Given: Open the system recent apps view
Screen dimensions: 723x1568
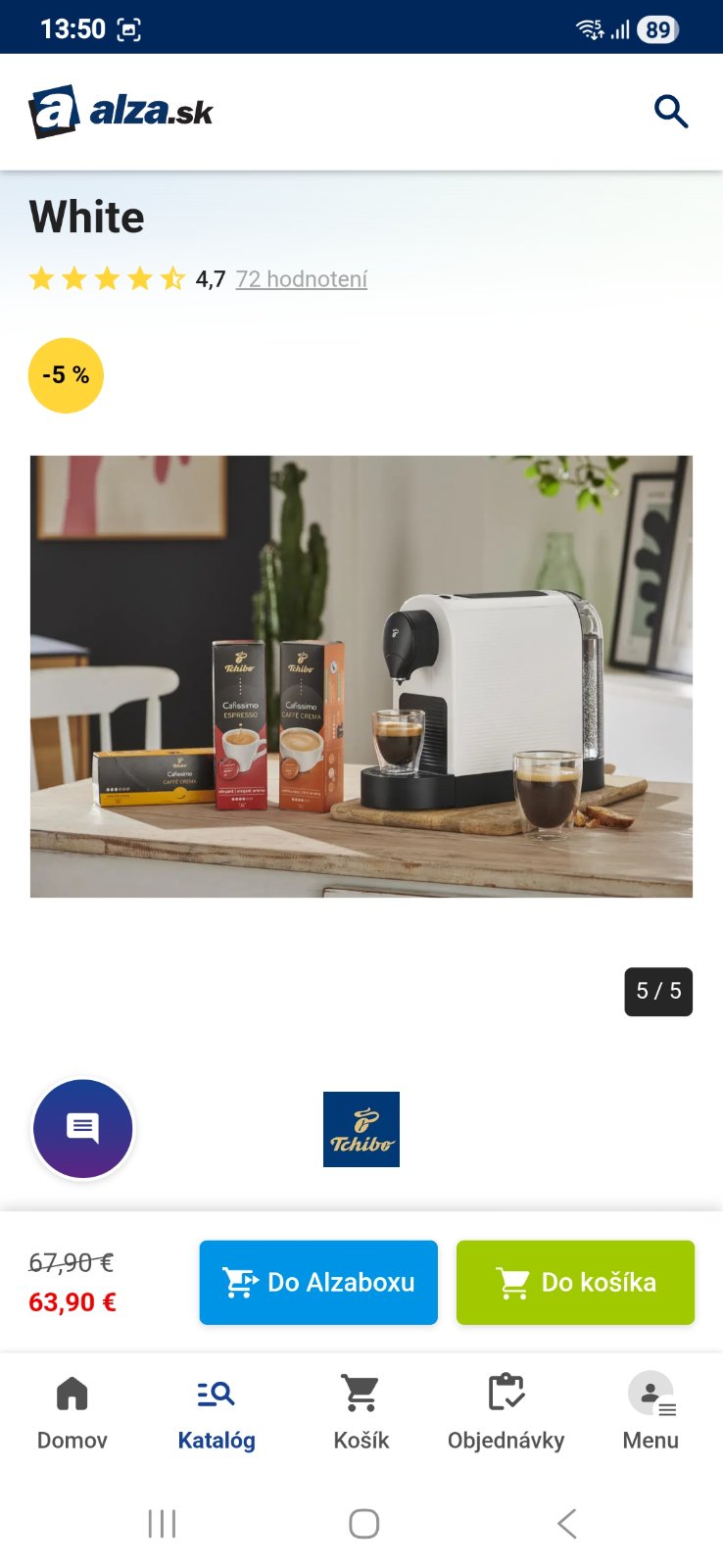Looking at the screenshot, I should tap(162, 1523).
